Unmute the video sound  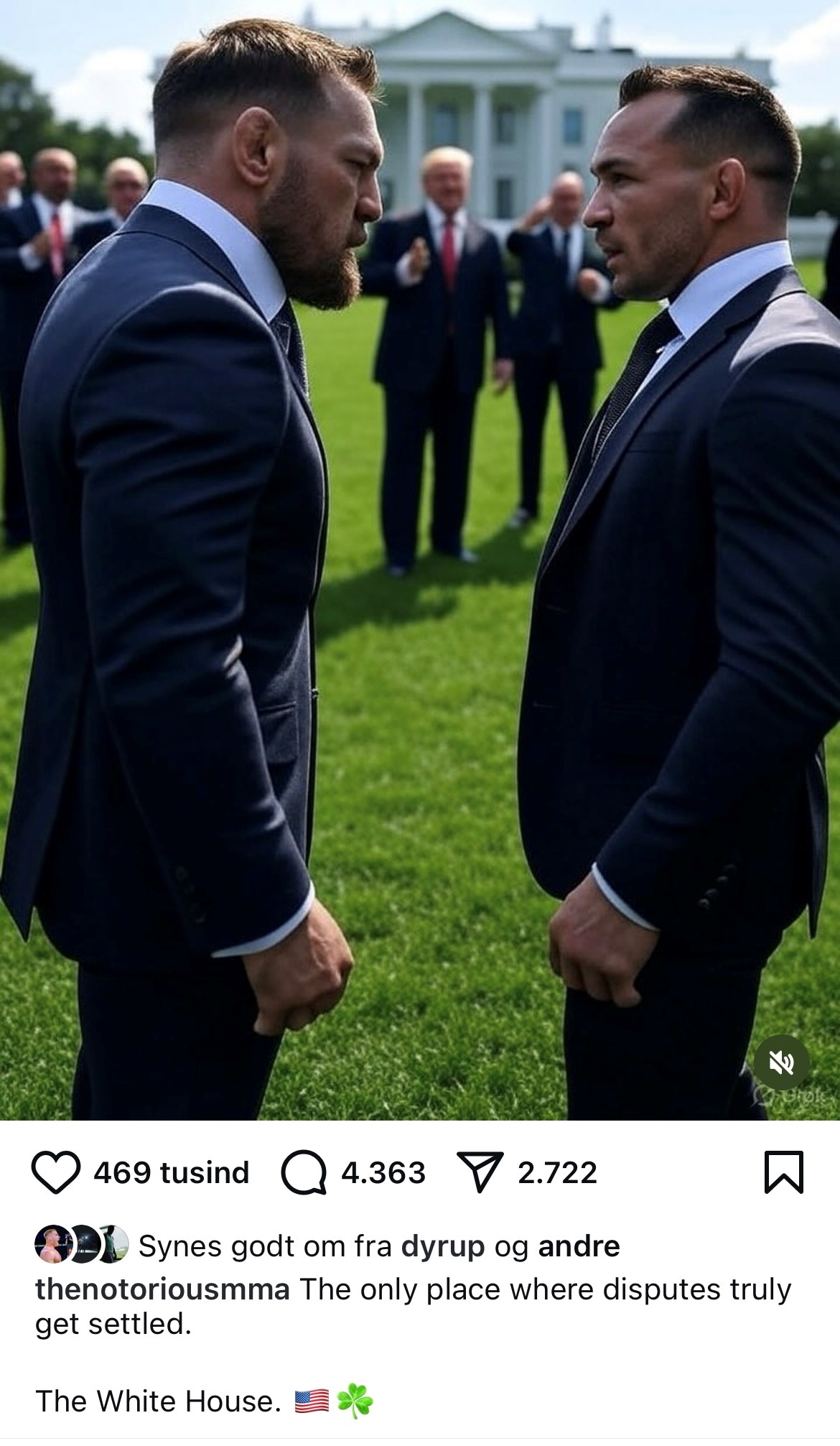782,1062
